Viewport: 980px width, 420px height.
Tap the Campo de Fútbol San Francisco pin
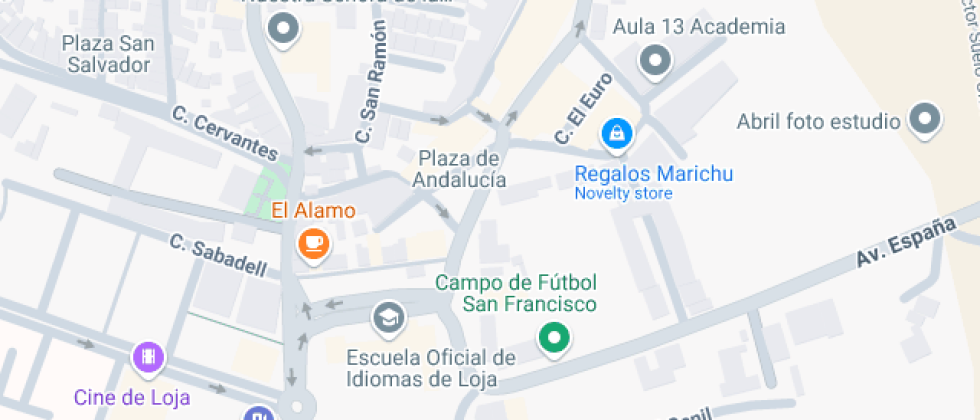point(553,337)
